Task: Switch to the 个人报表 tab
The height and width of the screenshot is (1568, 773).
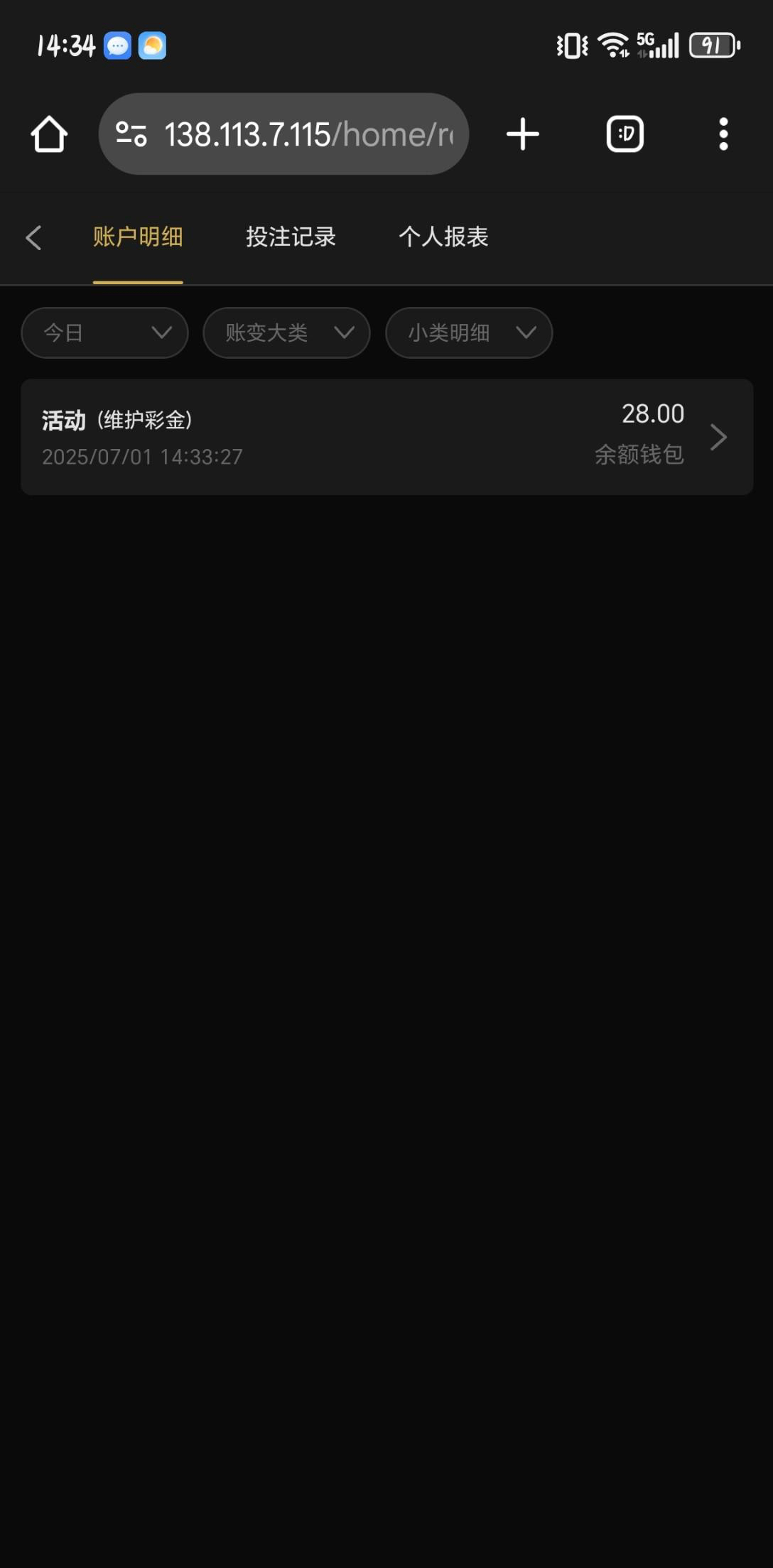Action: click(443, 237)
